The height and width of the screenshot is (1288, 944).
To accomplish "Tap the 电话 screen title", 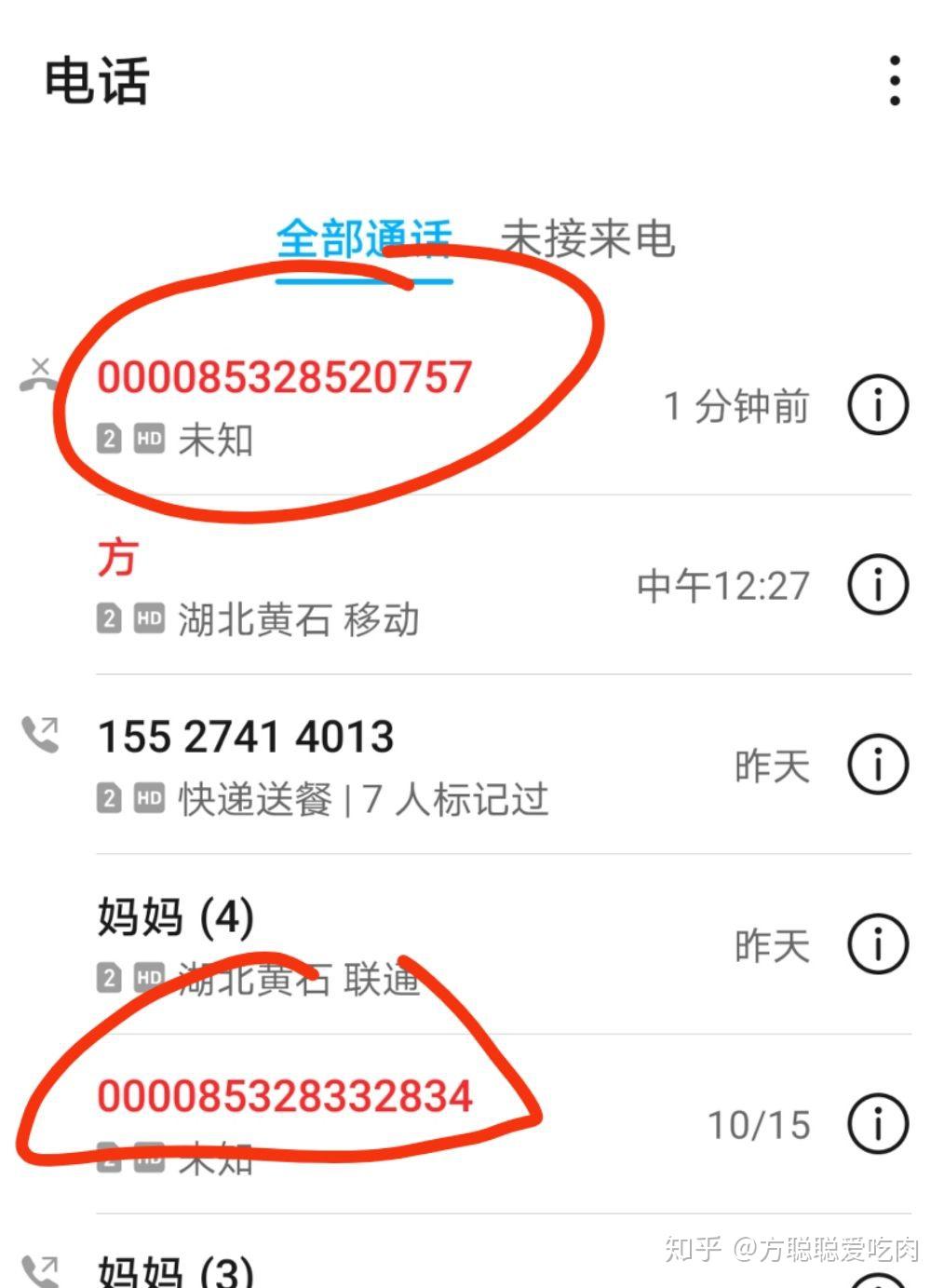I will pos(97,82).
